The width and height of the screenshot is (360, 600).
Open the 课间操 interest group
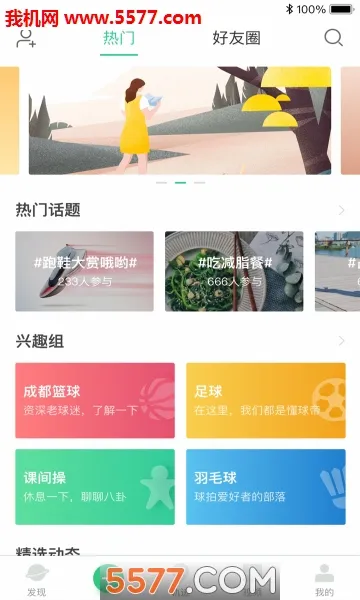[95, 487]
